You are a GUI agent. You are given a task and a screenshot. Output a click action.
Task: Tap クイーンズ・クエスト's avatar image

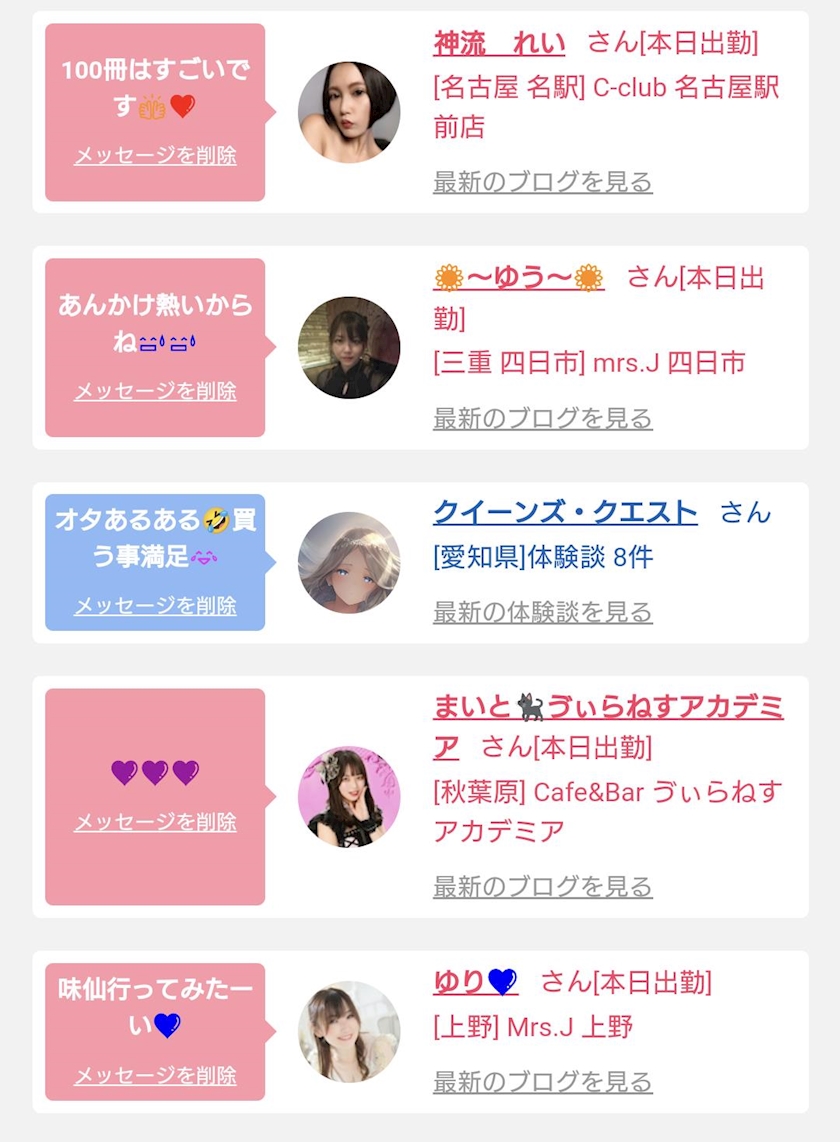click(x=349, y=562)
